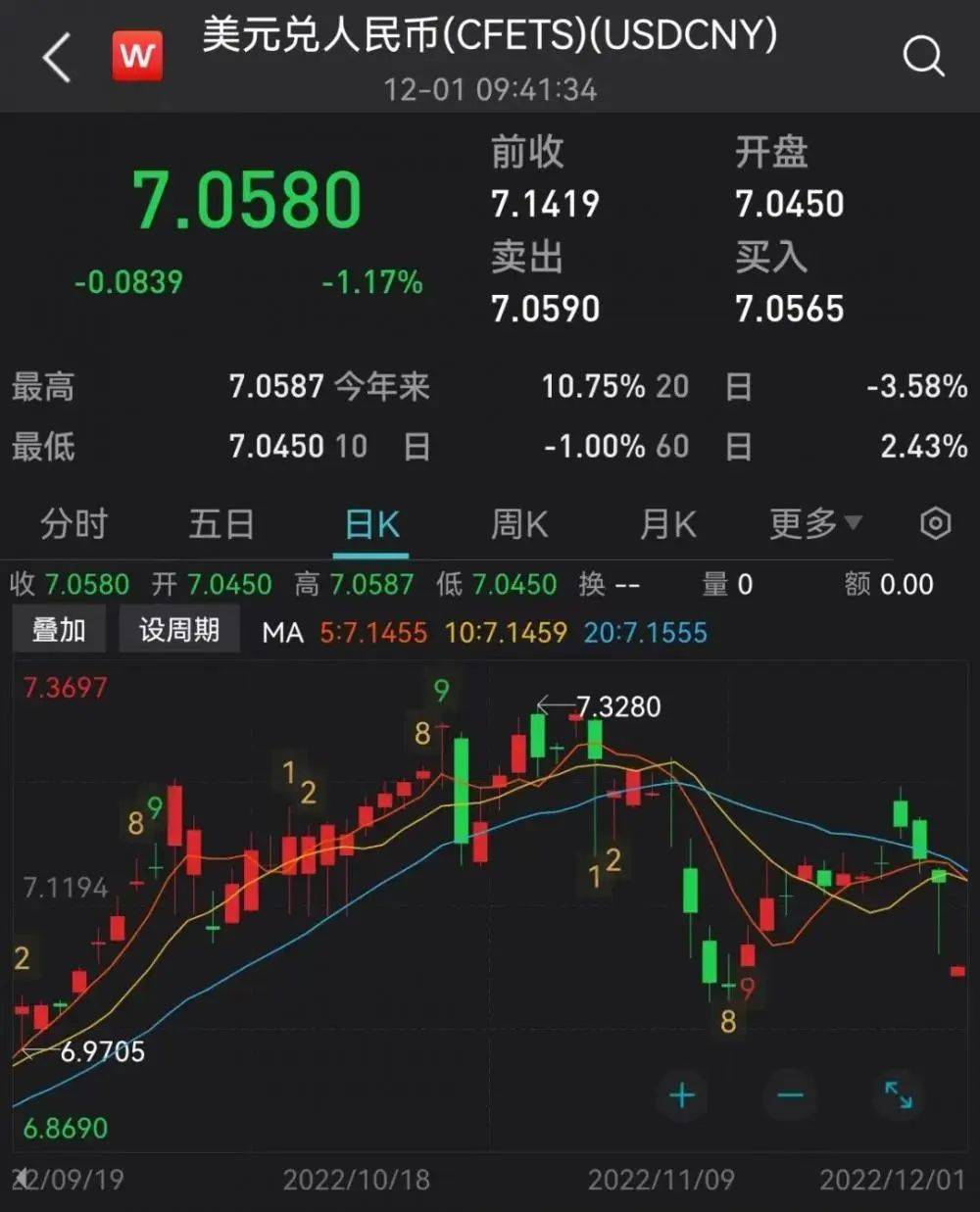Select the 周K weekly chart tab
The width and height of the screenshot is (980, 1212).
[517, 525]
